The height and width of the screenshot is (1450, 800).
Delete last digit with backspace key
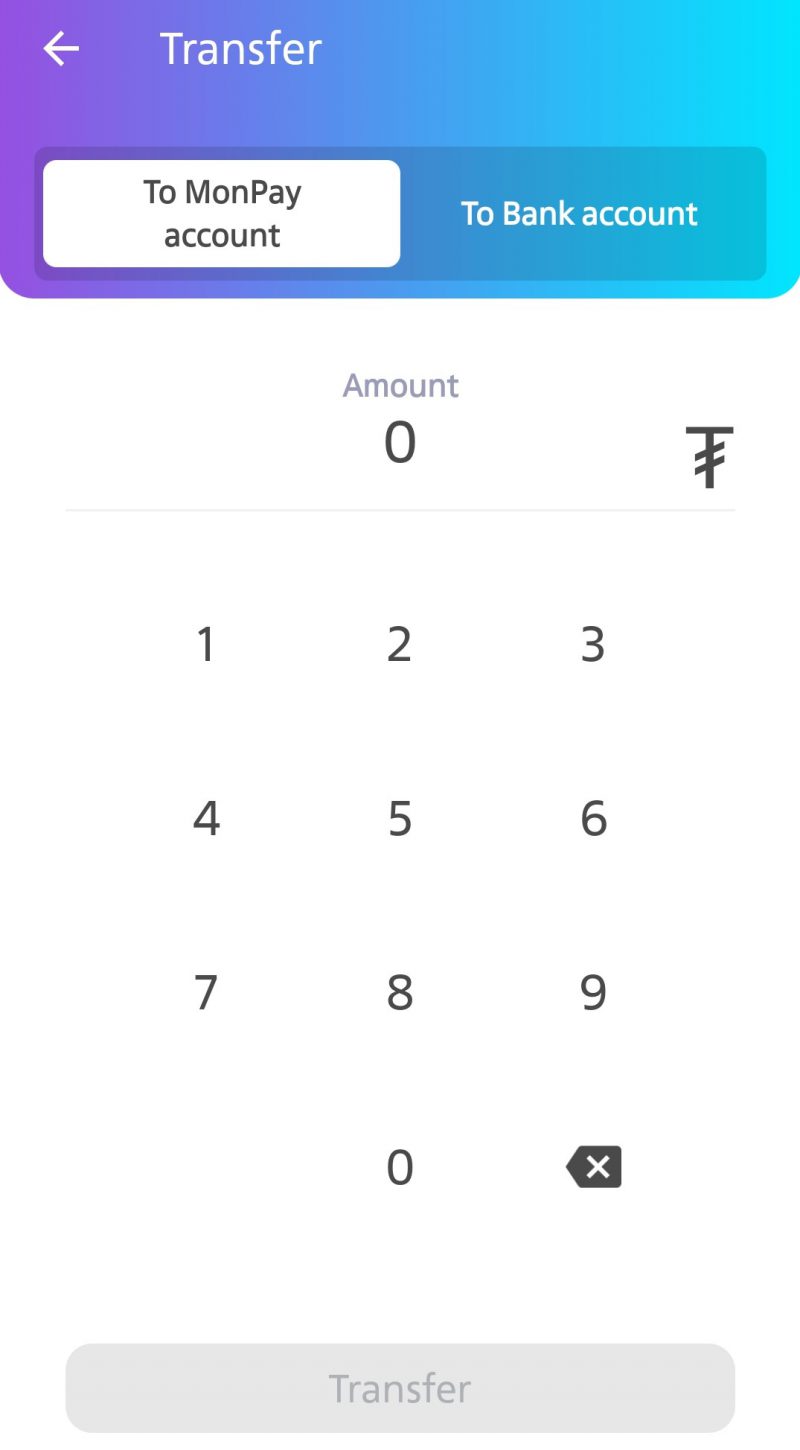[x=594, y=1167]
